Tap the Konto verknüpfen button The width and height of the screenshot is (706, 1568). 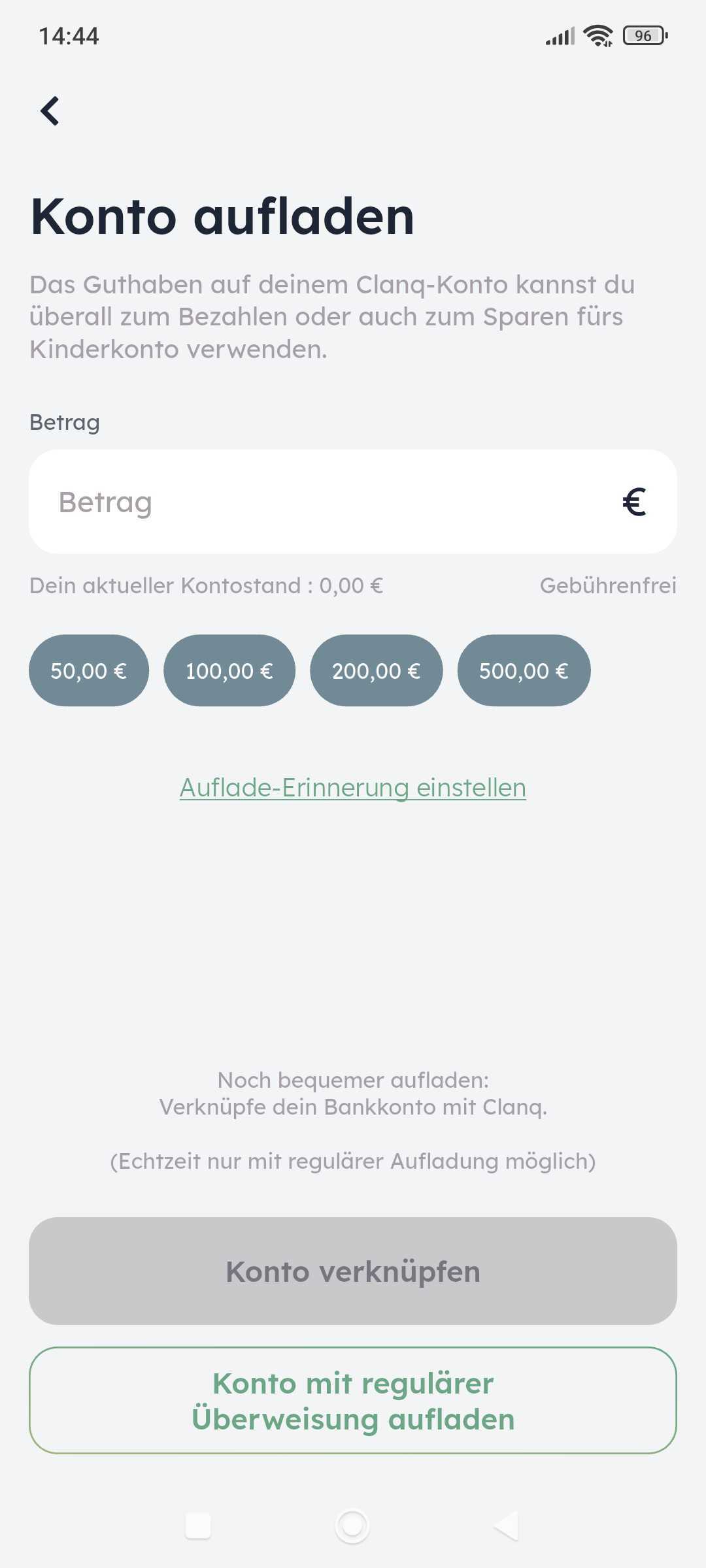click(353, 1271)
